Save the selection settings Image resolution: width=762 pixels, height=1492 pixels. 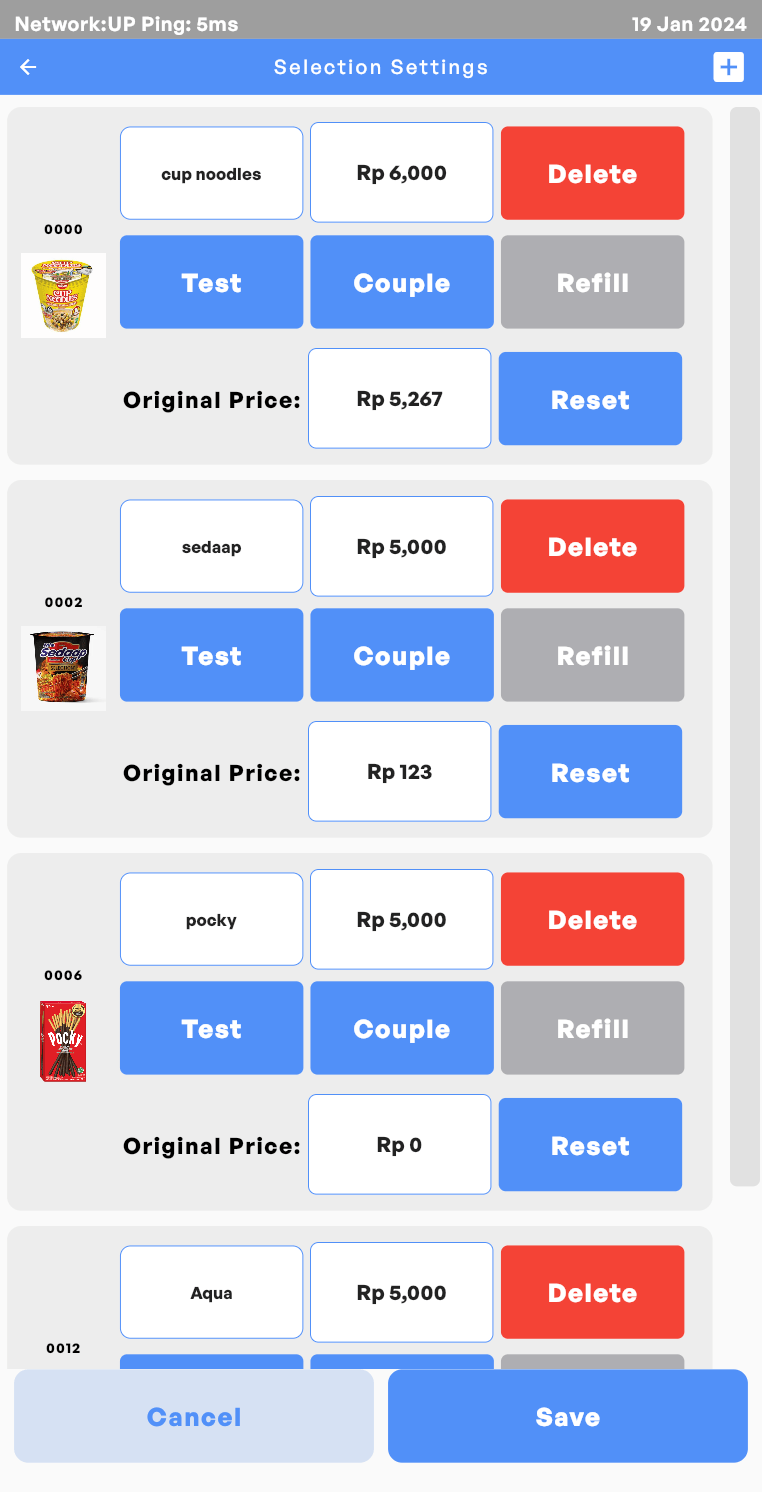(567, 1416)
